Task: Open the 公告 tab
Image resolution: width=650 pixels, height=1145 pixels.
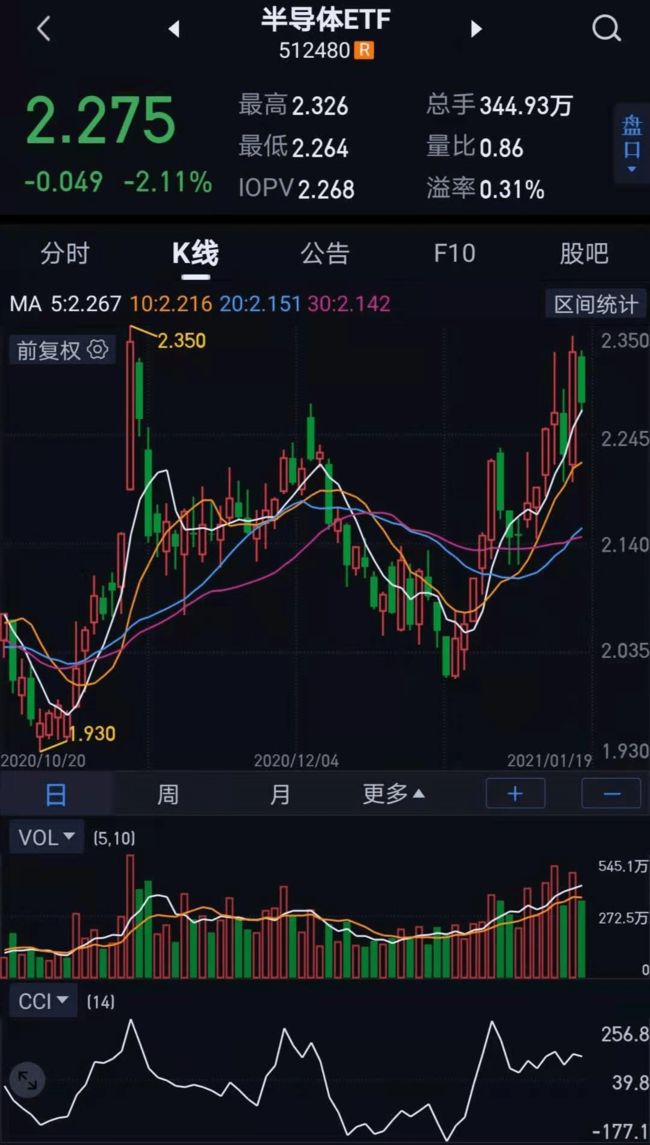Action: (x=325, y=253)
